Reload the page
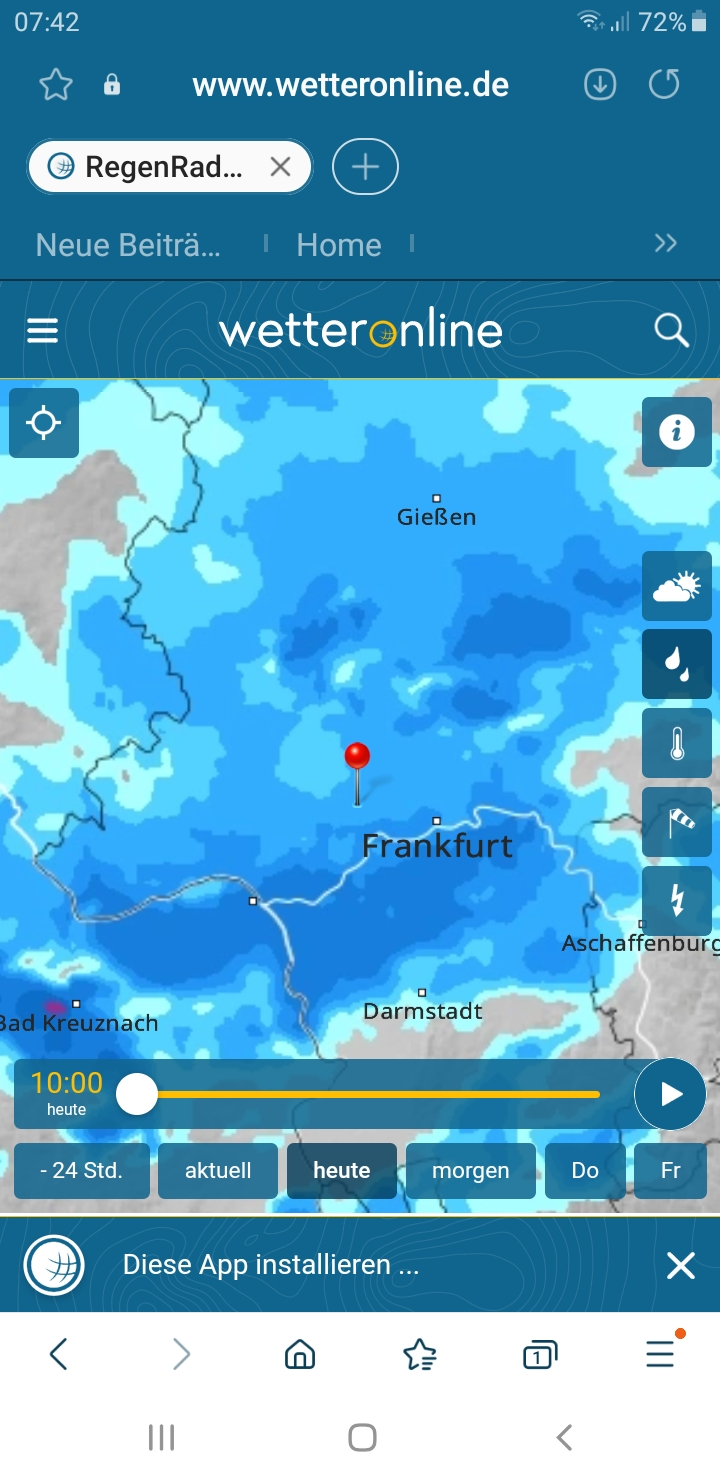The width and height of the screenshot is (720, 1480). point(664,85)
